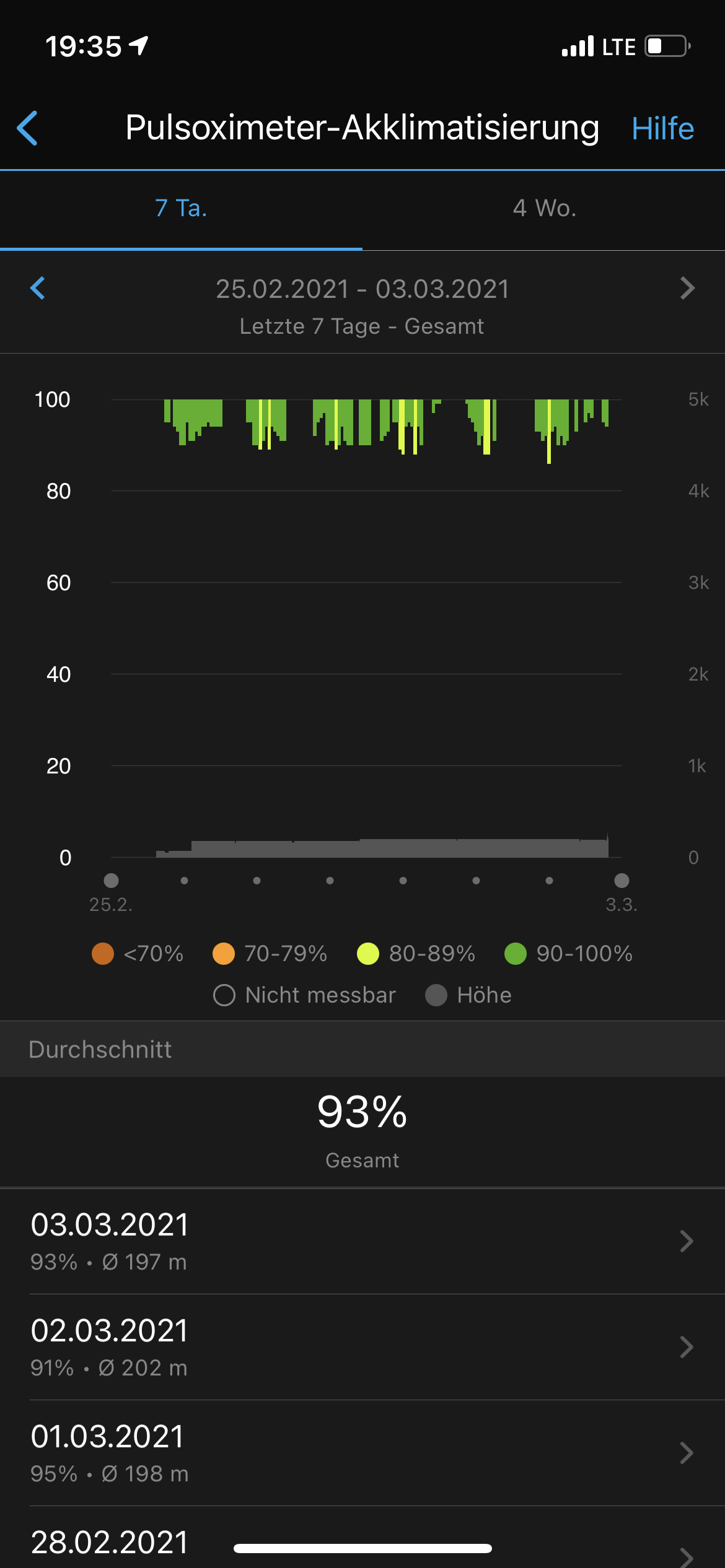725x1568 pixels.
Task: Open details for 01.03.2021
Action: [x=362, y=1453]
